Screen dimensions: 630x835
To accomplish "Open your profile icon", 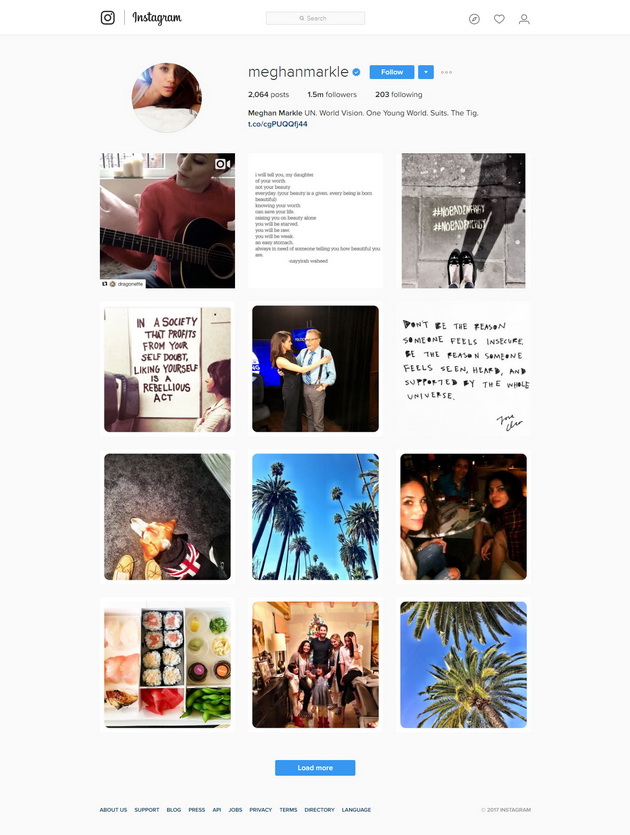I will tap(524, 19).
